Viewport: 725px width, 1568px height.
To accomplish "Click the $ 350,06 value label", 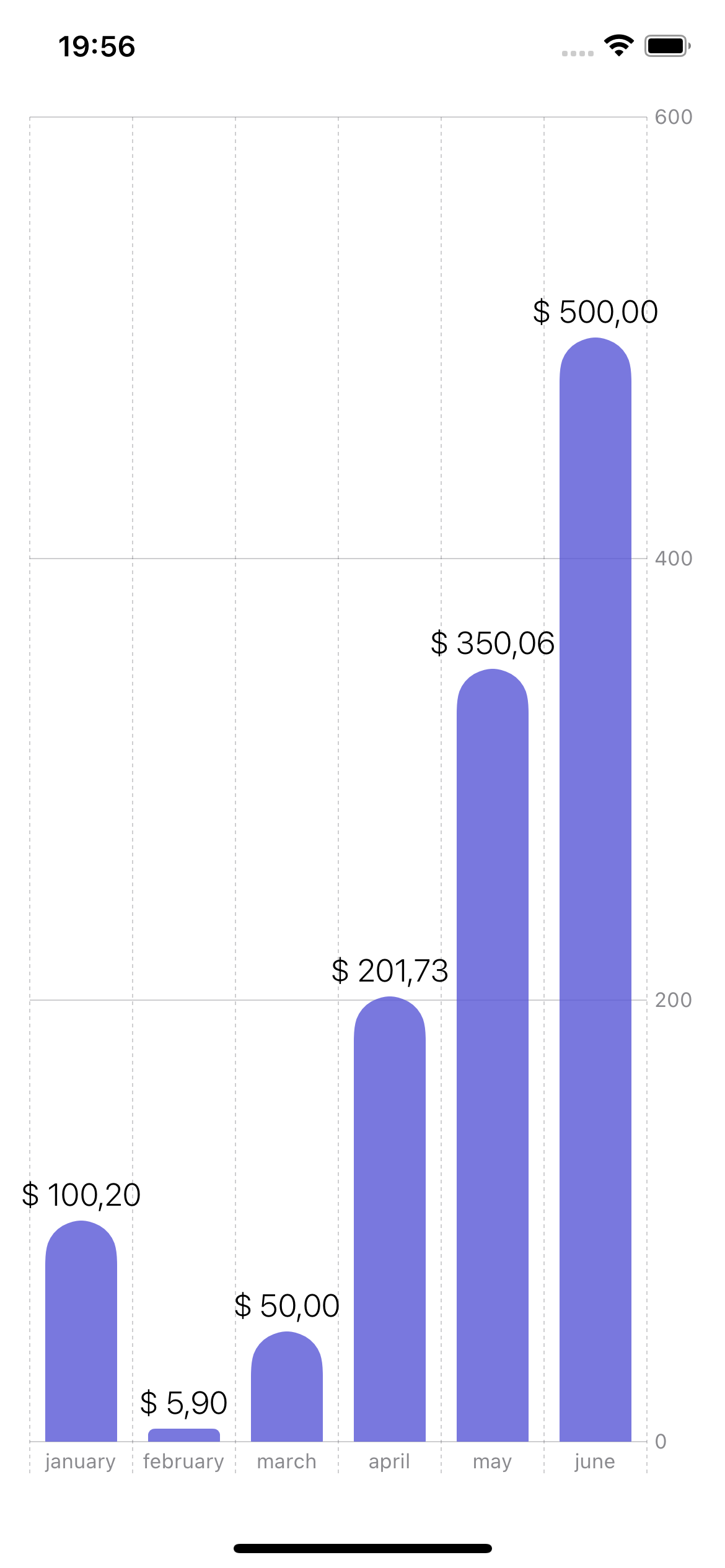I will 492,645.
